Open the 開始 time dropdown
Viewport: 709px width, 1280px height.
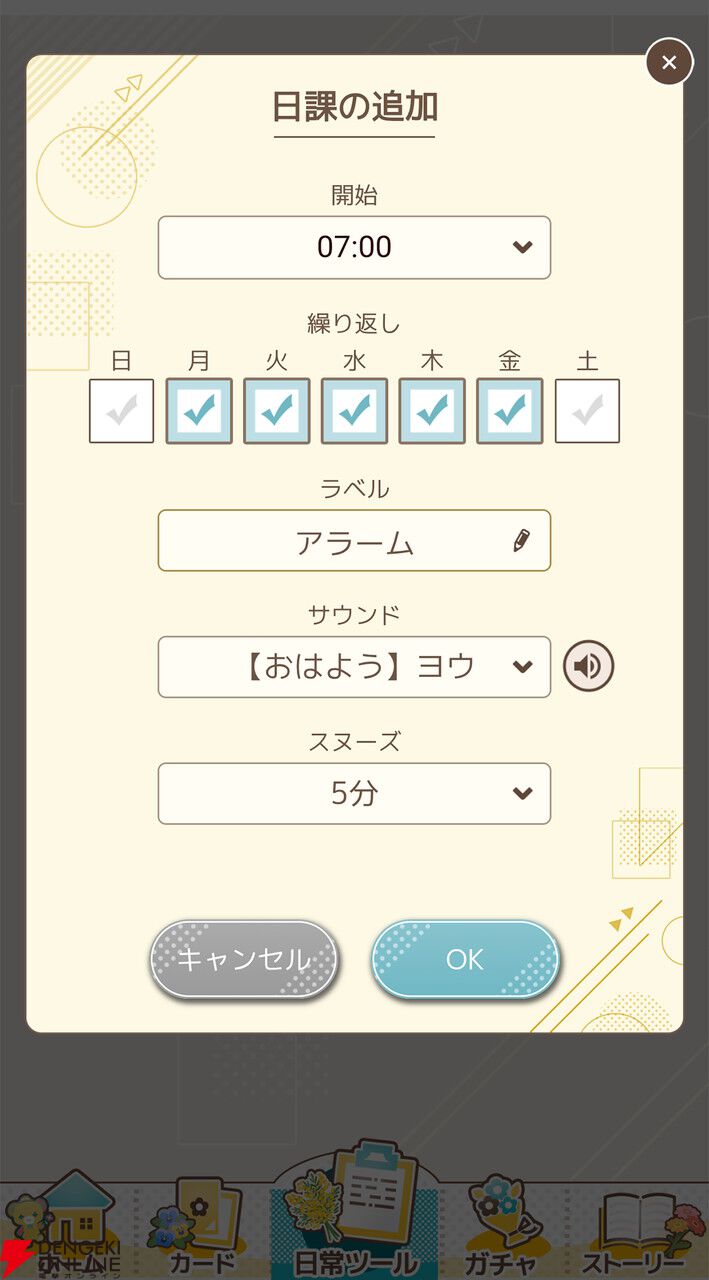(354, 247)
